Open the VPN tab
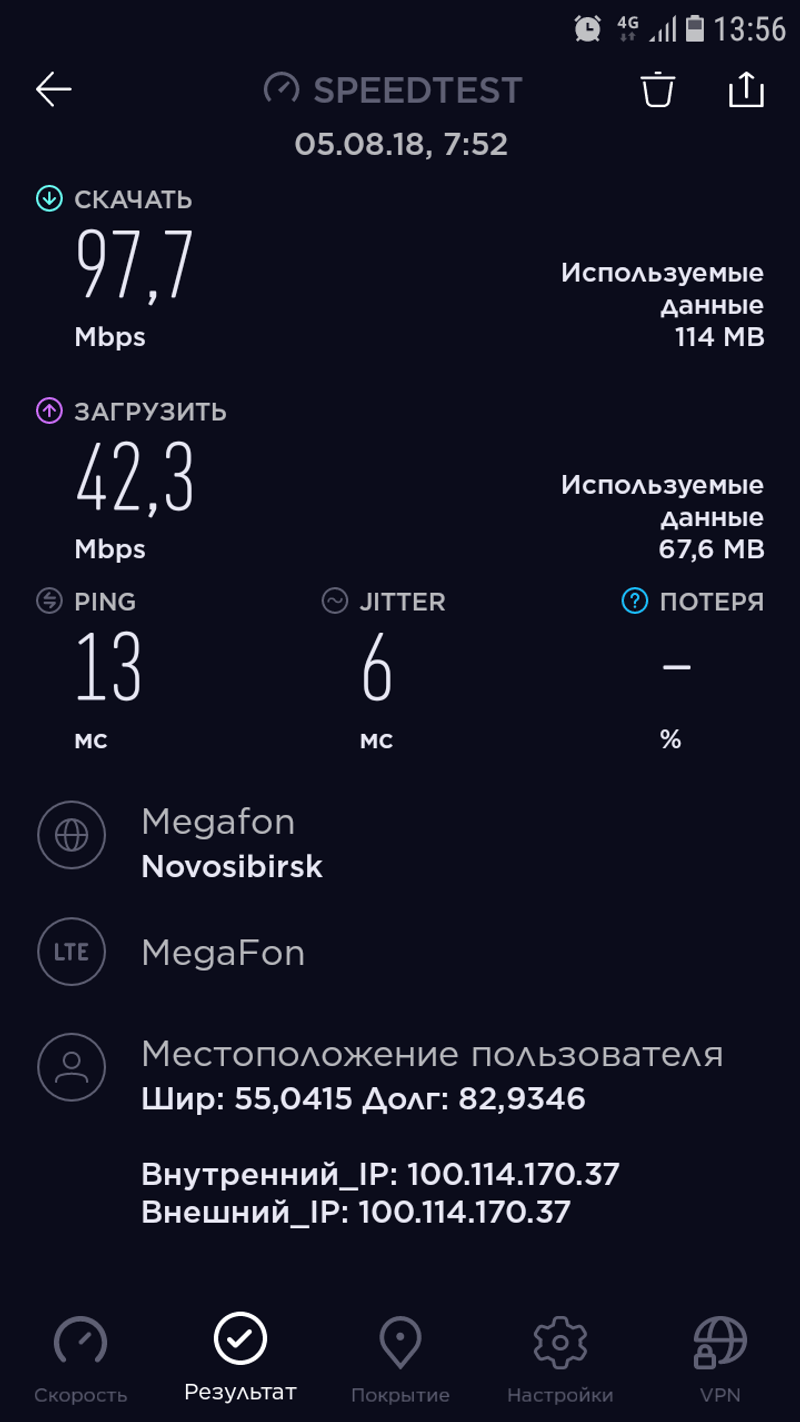800x1422 pixels. pyautogui.click(x=720, y=1360)
